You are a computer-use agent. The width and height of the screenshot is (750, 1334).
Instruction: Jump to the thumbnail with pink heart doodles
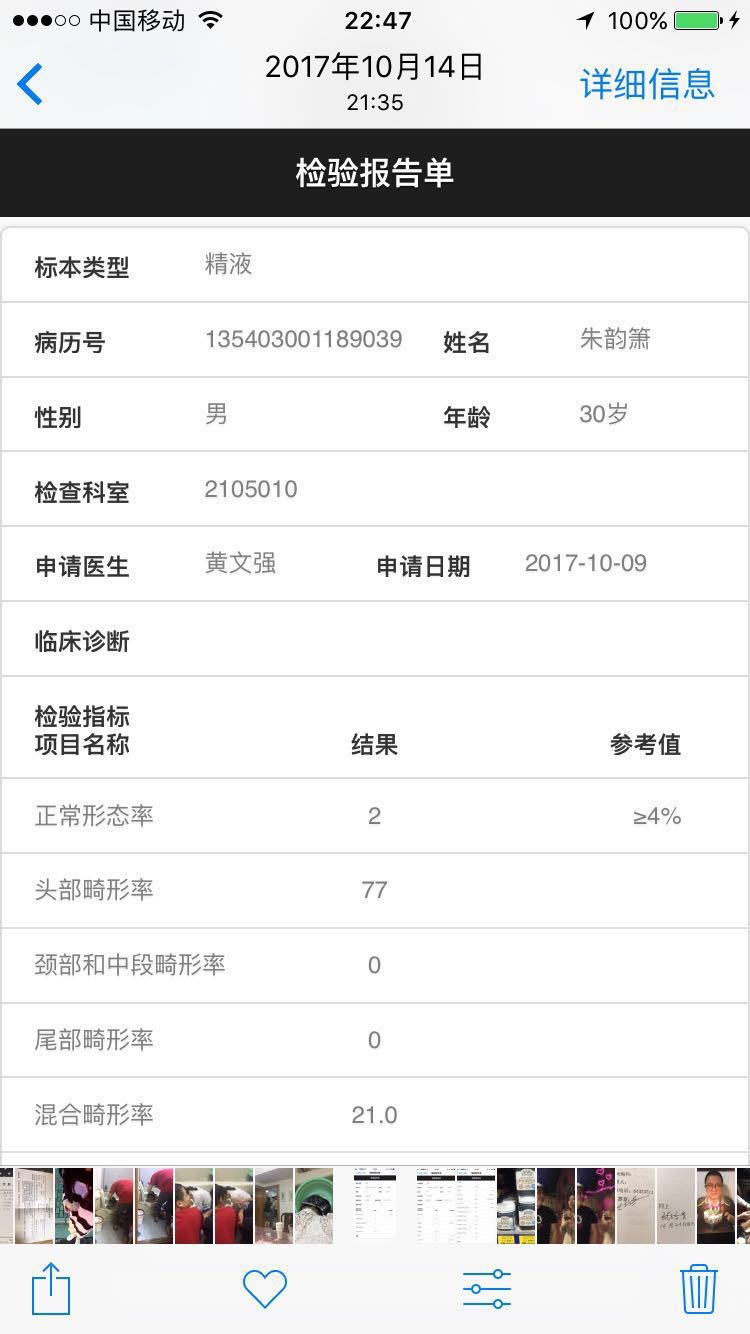[596, 1205]
